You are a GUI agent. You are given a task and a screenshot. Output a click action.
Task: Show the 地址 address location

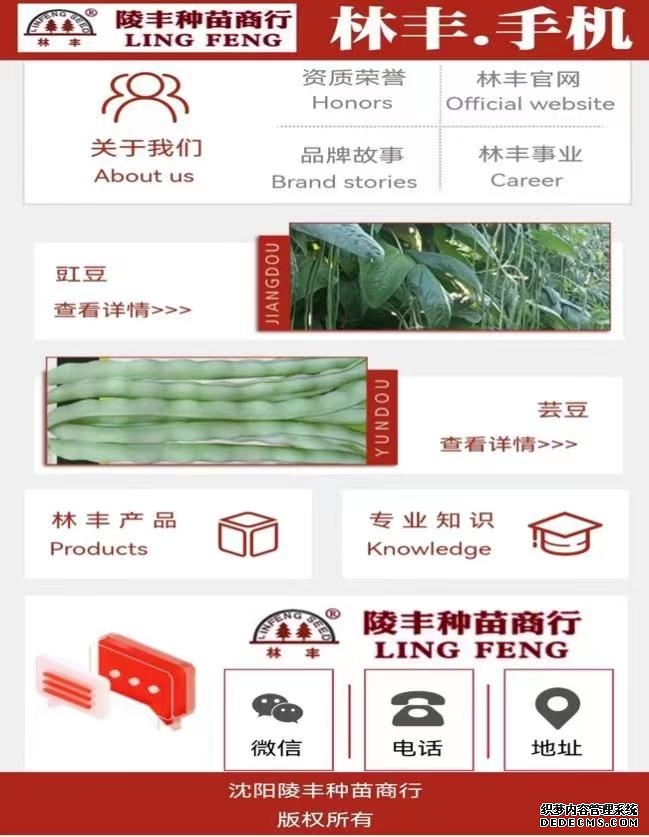click(x=557, y=719)
